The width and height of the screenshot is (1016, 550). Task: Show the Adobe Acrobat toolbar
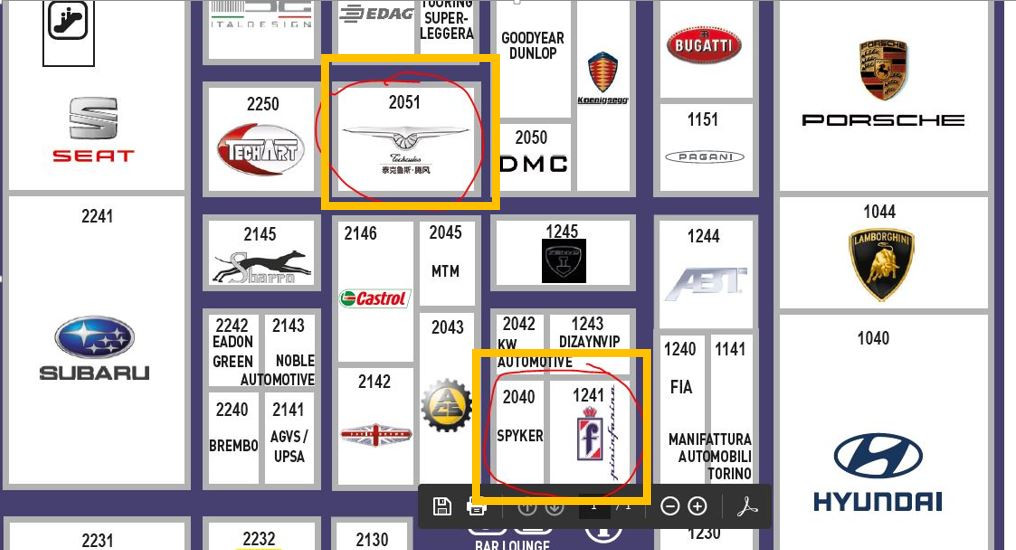tap(748, 506)
